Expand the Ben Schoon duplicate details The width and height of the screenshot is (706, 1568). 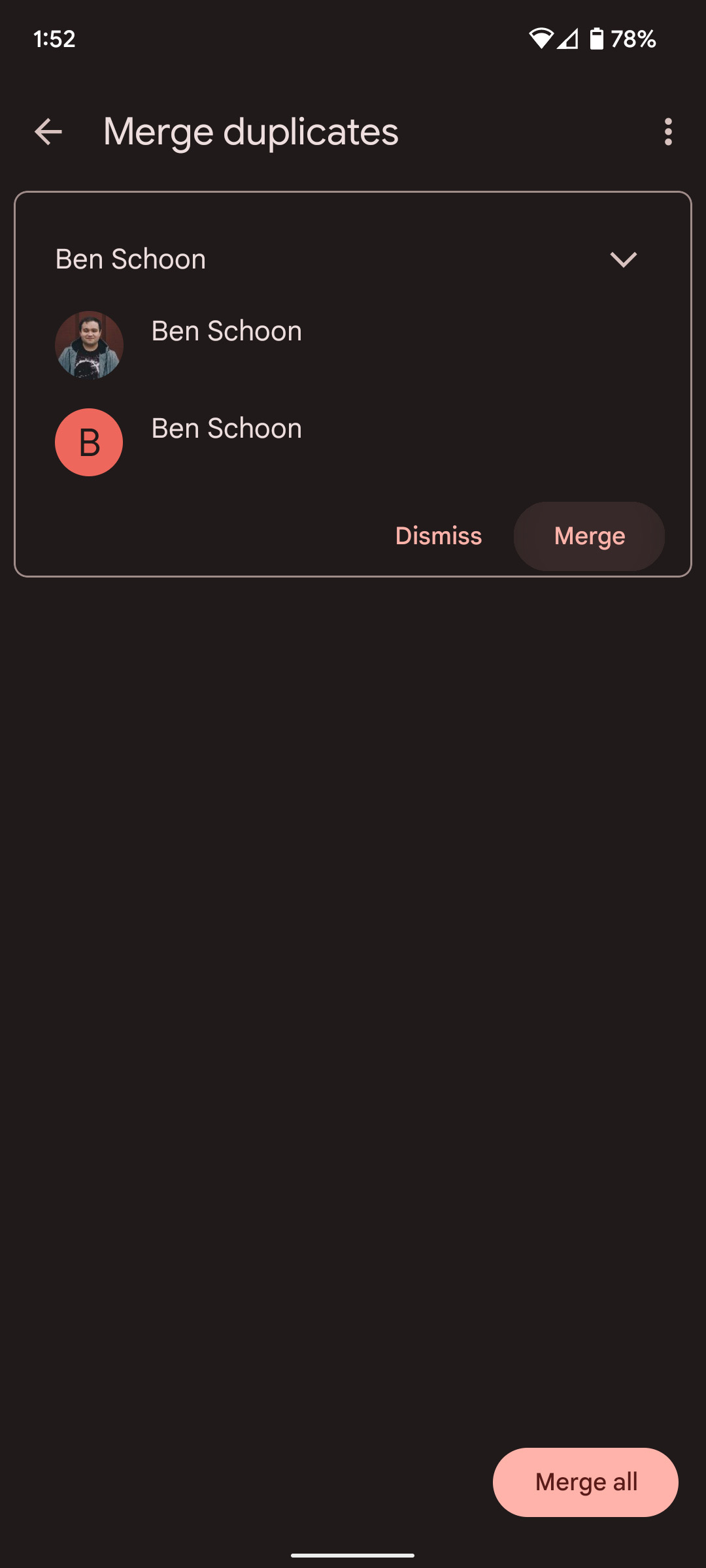(623, 259)
